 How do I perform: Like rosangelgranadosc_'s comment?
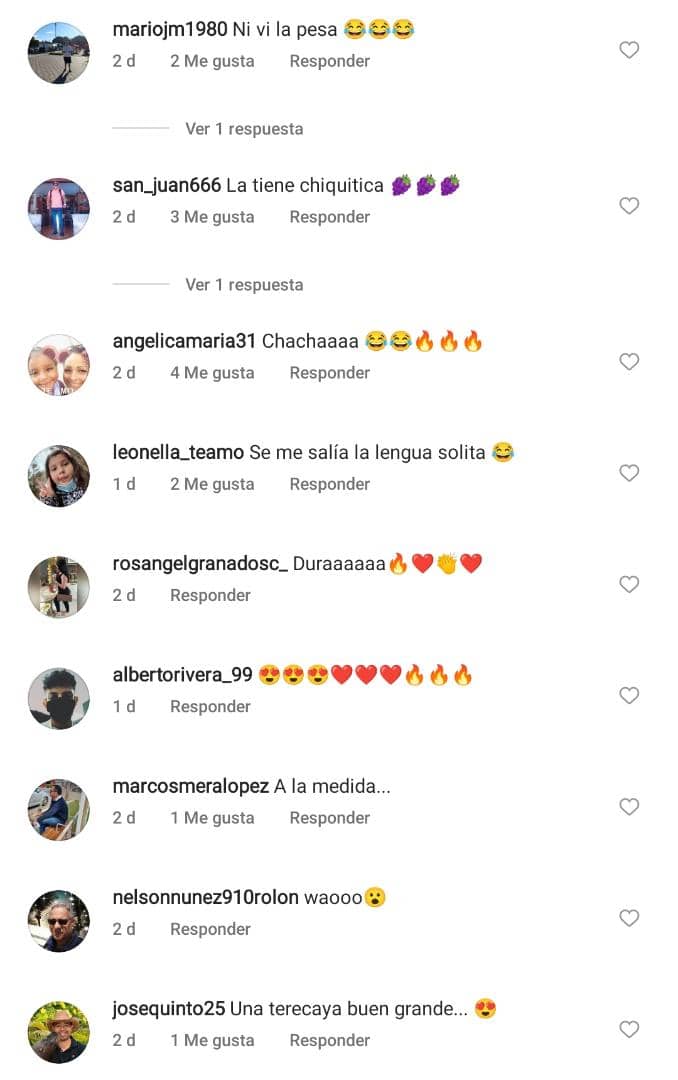629,584
